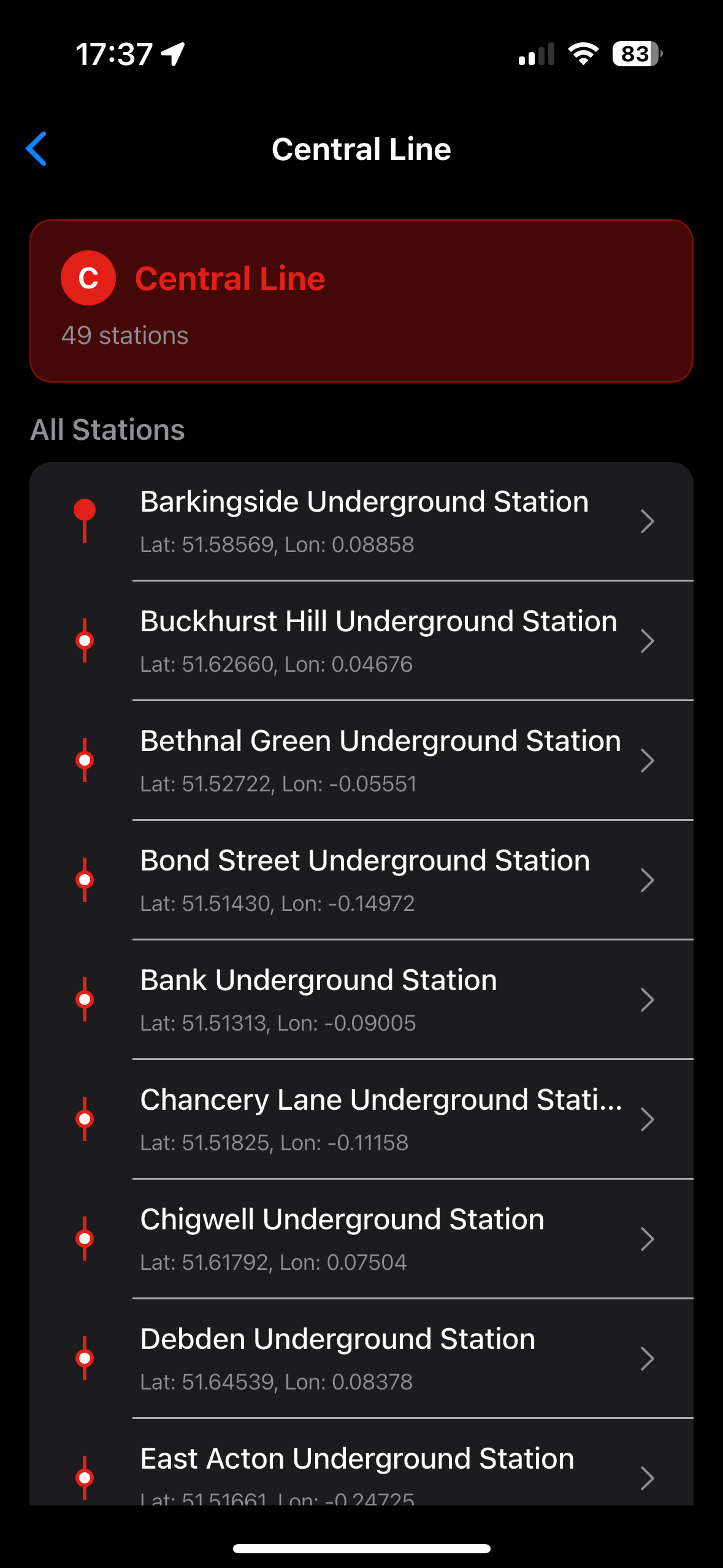
Task: Open East Acton via its disclosure arrow
Action: tap(648, 1478)
